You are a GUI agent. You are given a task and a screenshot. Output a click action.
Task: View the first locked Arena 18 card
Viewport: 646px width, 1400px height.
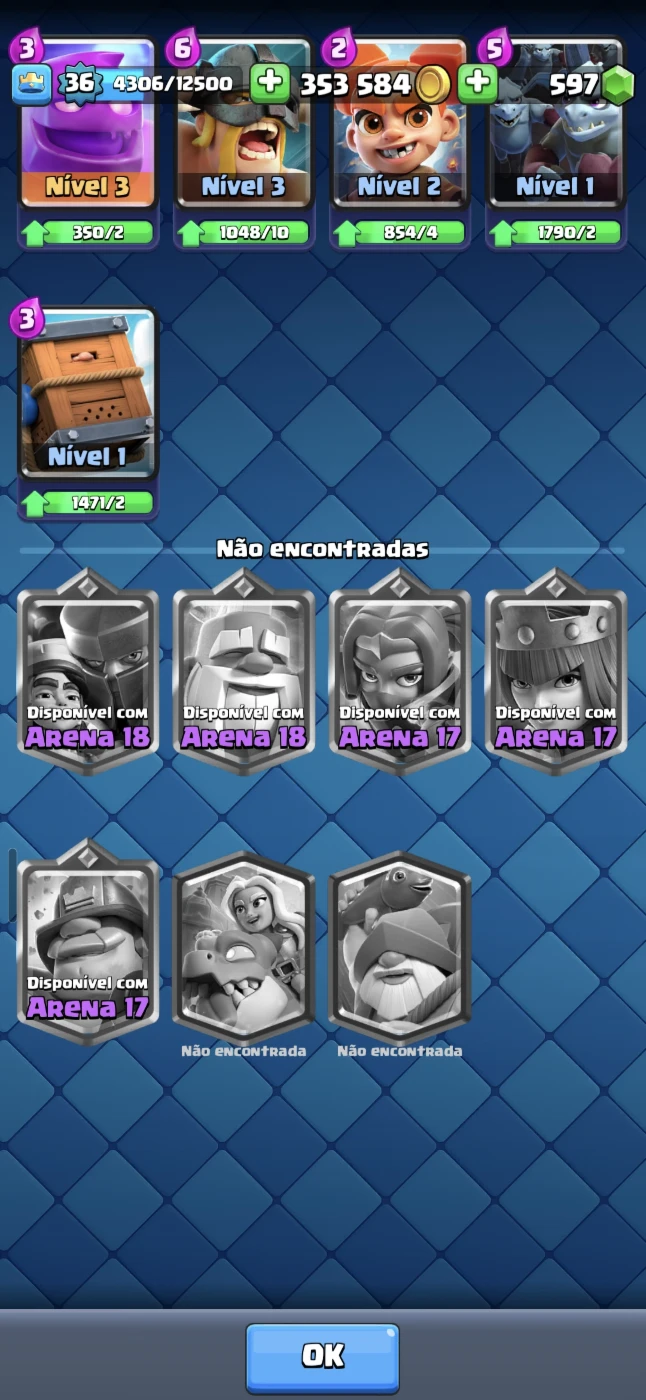(88, 672)
